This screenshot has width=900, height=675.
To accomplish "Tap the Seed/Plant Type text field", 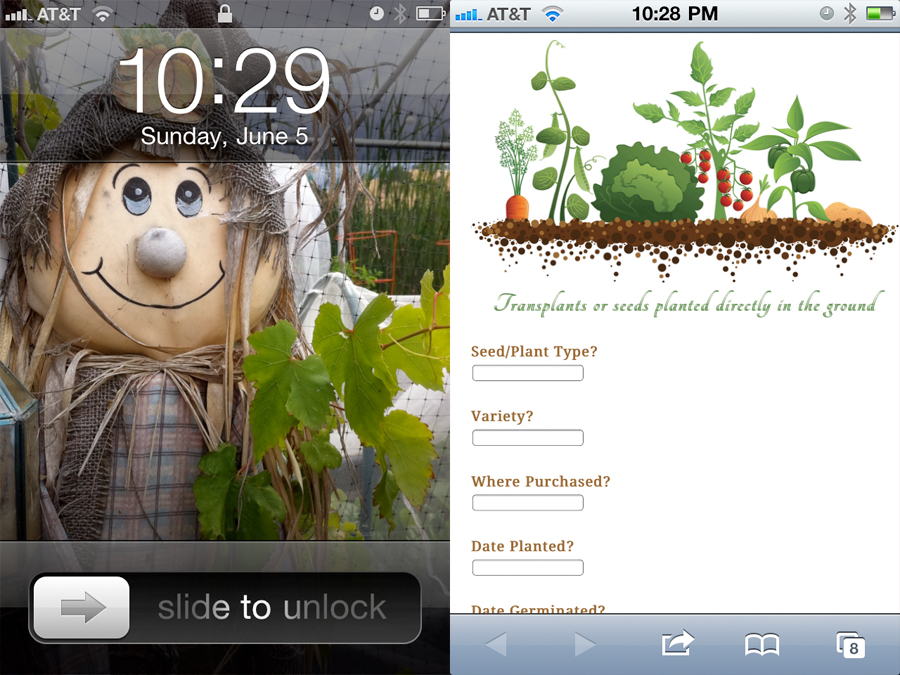I will 527,373.
